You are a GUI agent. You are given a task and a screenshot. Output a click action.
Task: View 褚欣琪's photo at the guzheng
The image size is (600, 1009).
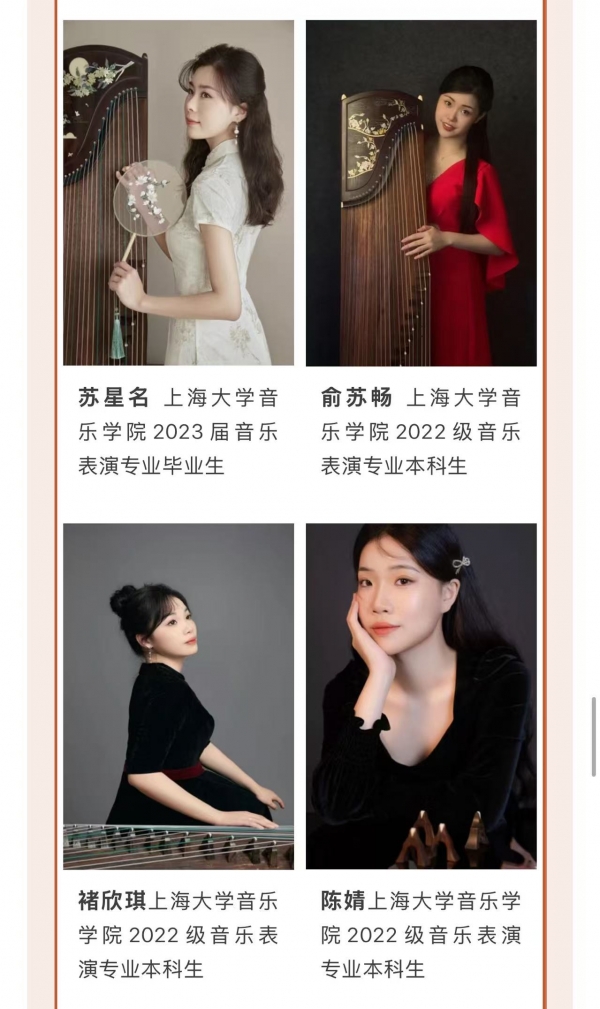(x=178, y=696)
